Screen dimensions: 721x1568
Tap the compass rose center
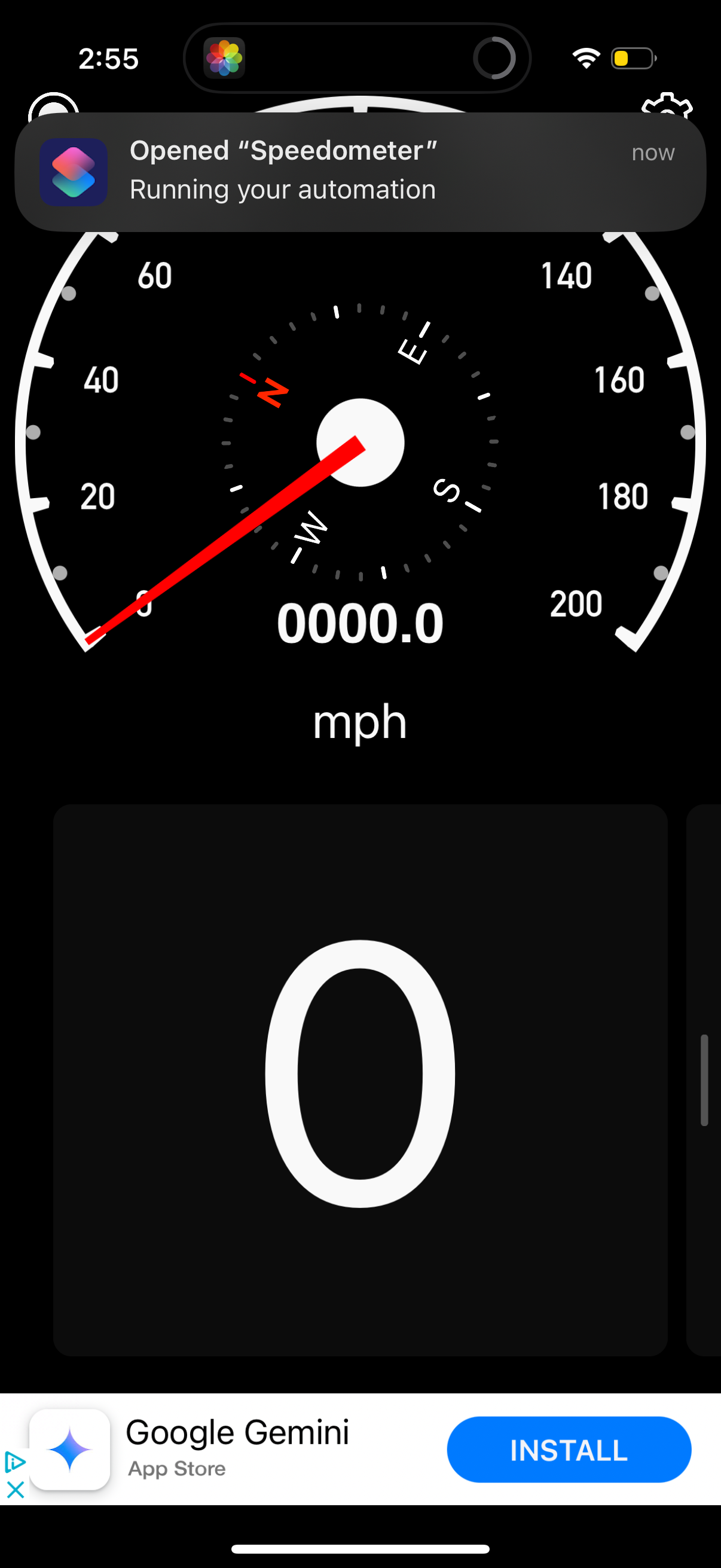point(360,443)
